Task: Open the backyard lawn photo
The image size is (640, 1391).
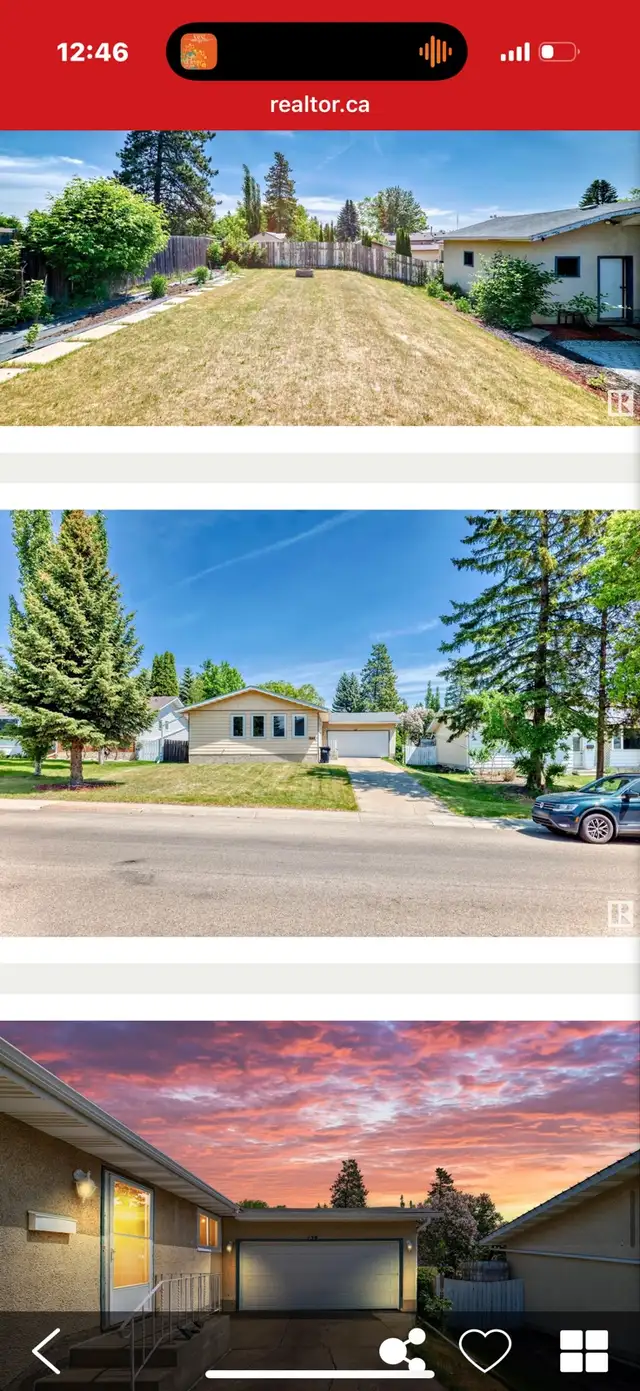Action: pos(320,278)
